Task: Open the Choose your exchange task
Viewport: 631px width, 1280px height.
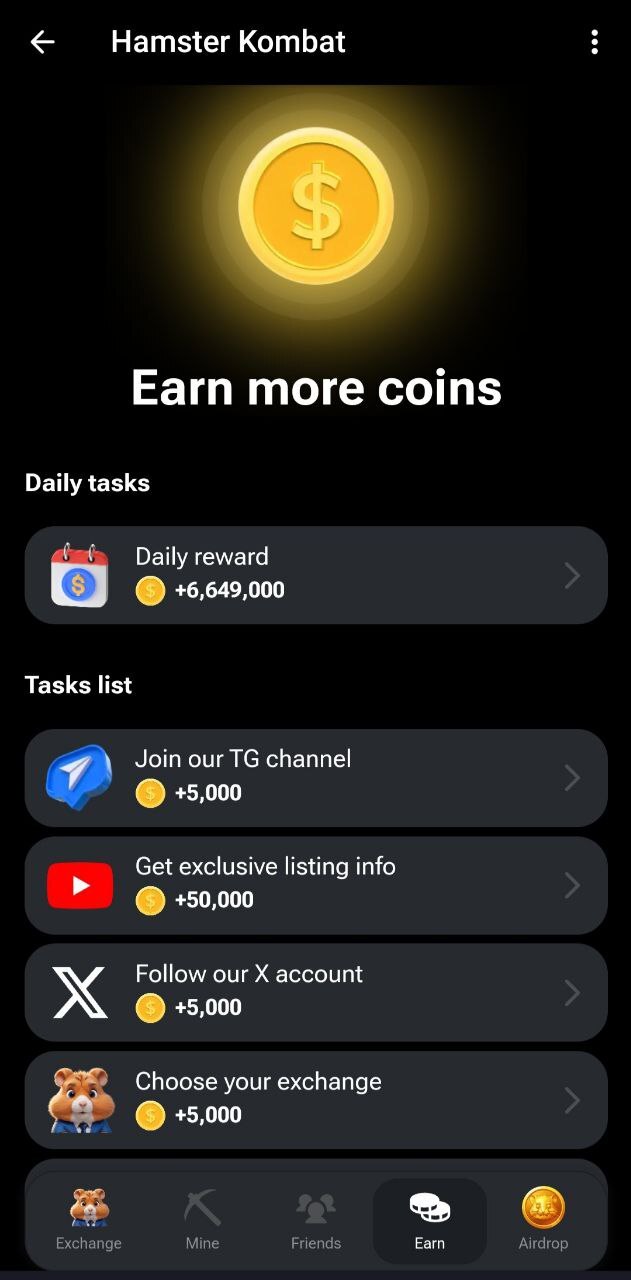Action: click(316, 1100)
